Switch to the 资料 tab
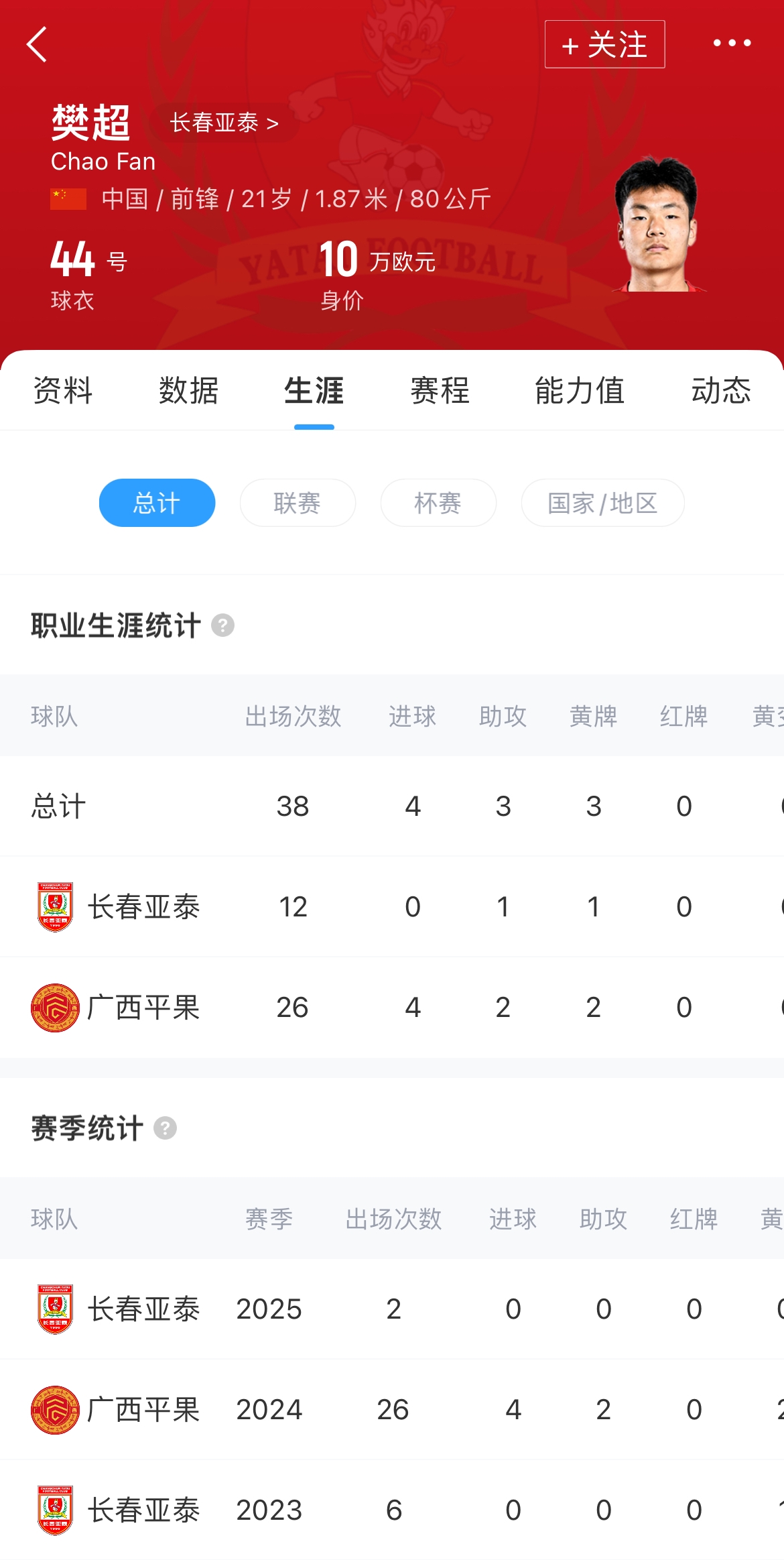The height and width of the screenshot is (1560, 784). pos(63,390)
